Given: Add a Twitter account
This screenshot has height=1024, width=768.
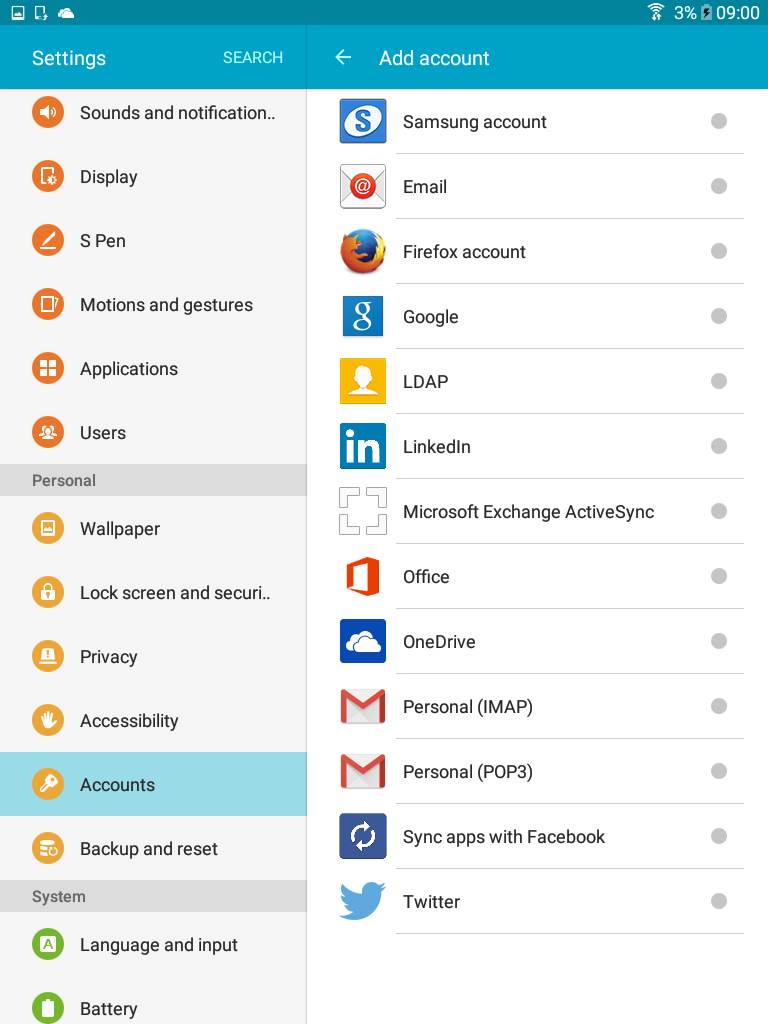Looking at the screenshot, I should click(431, 902).
